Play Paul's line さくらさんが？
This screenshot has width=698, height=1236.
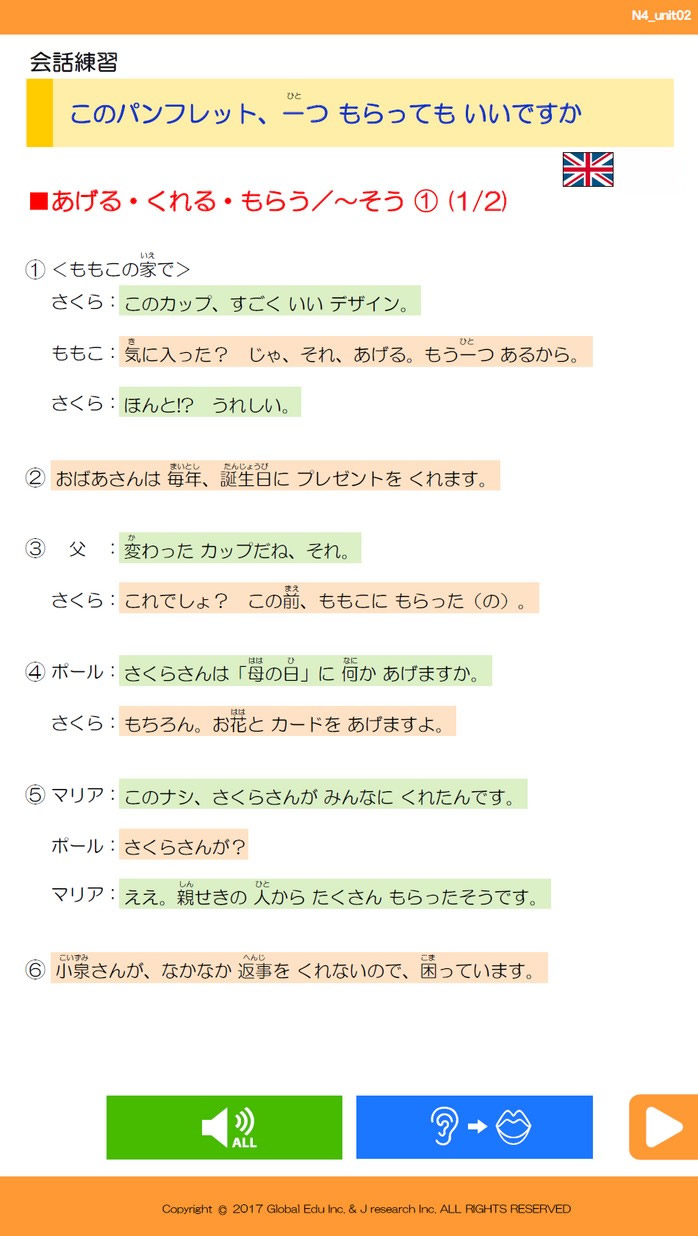[184, 846]
